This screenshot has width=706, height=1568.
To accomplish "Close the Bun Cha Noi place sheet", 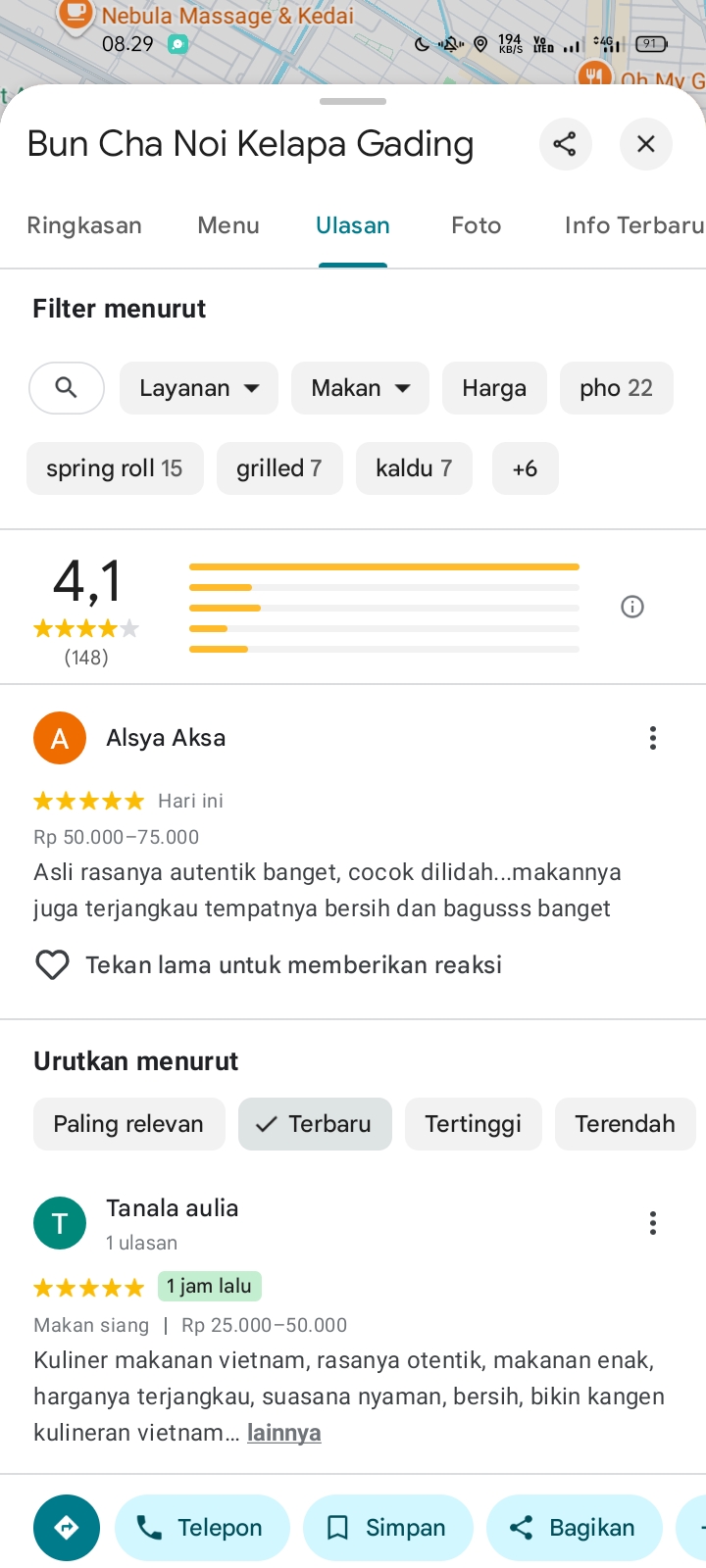I will [646, 144].
